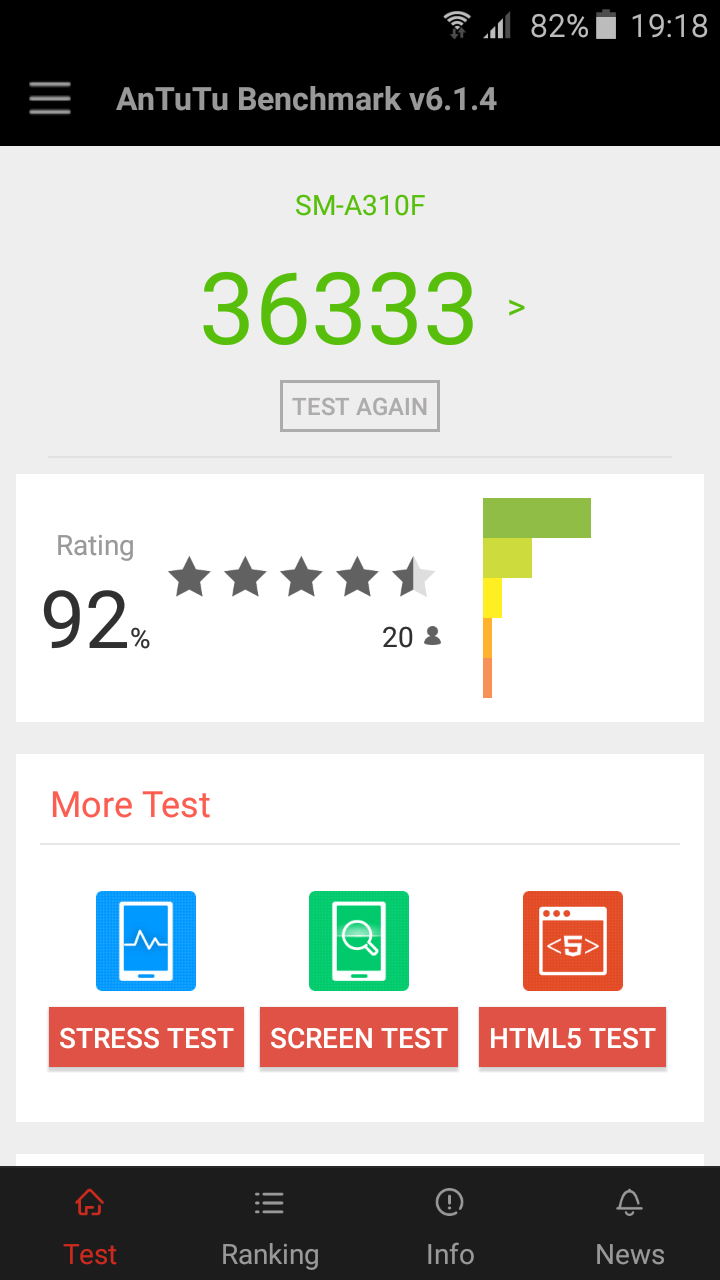Open device details for SM-A310F

[360, 205]
